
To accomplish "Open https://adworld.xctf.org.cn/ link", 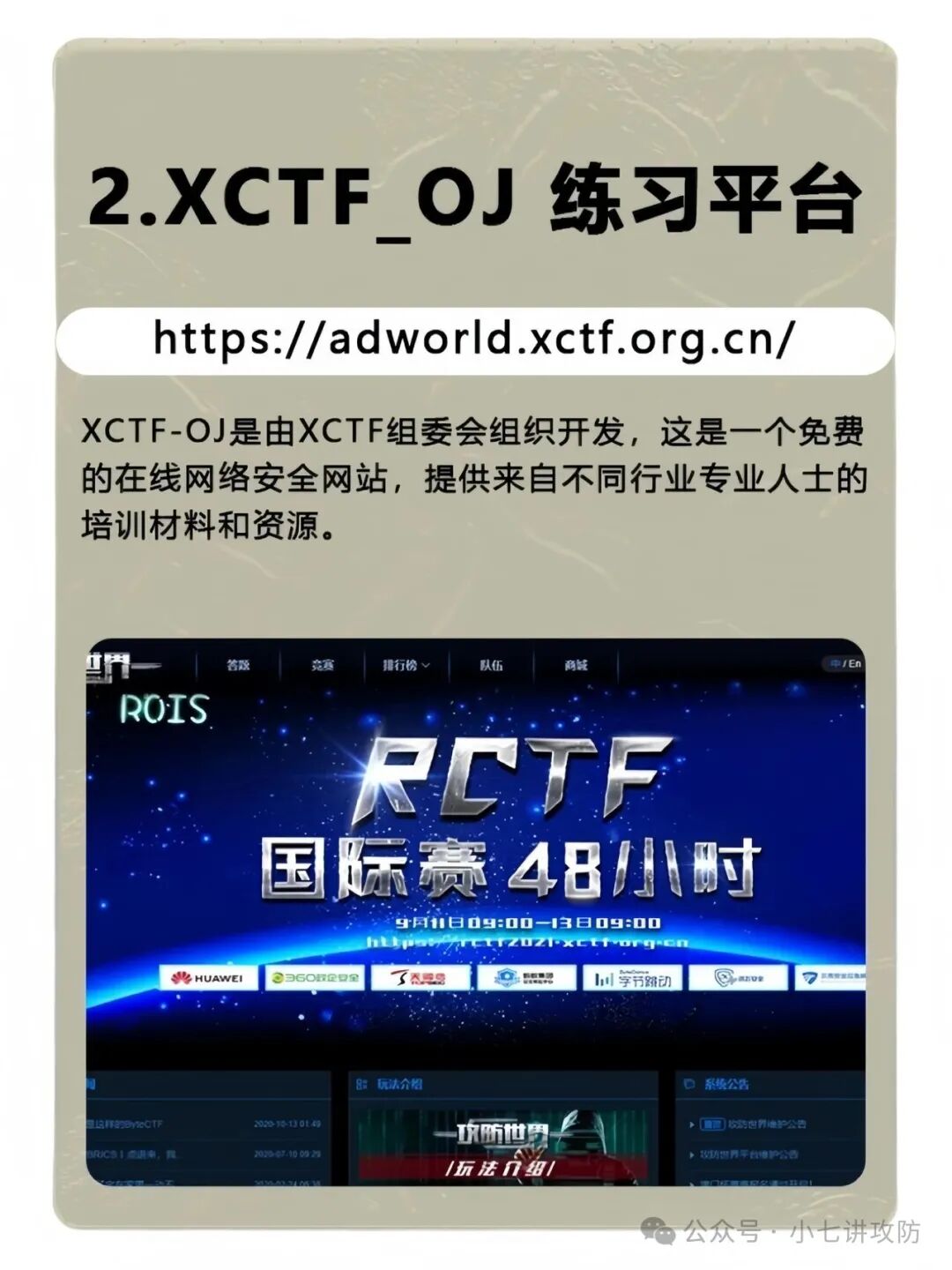I will pyautogui.click(x=476, y=338).
